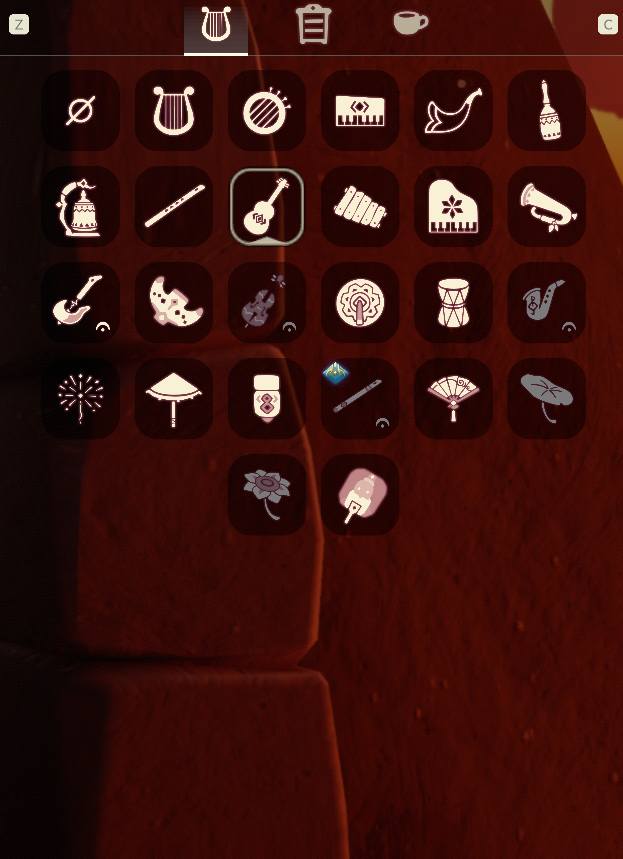Select the ocarina instrument

(x=174, y=302)
